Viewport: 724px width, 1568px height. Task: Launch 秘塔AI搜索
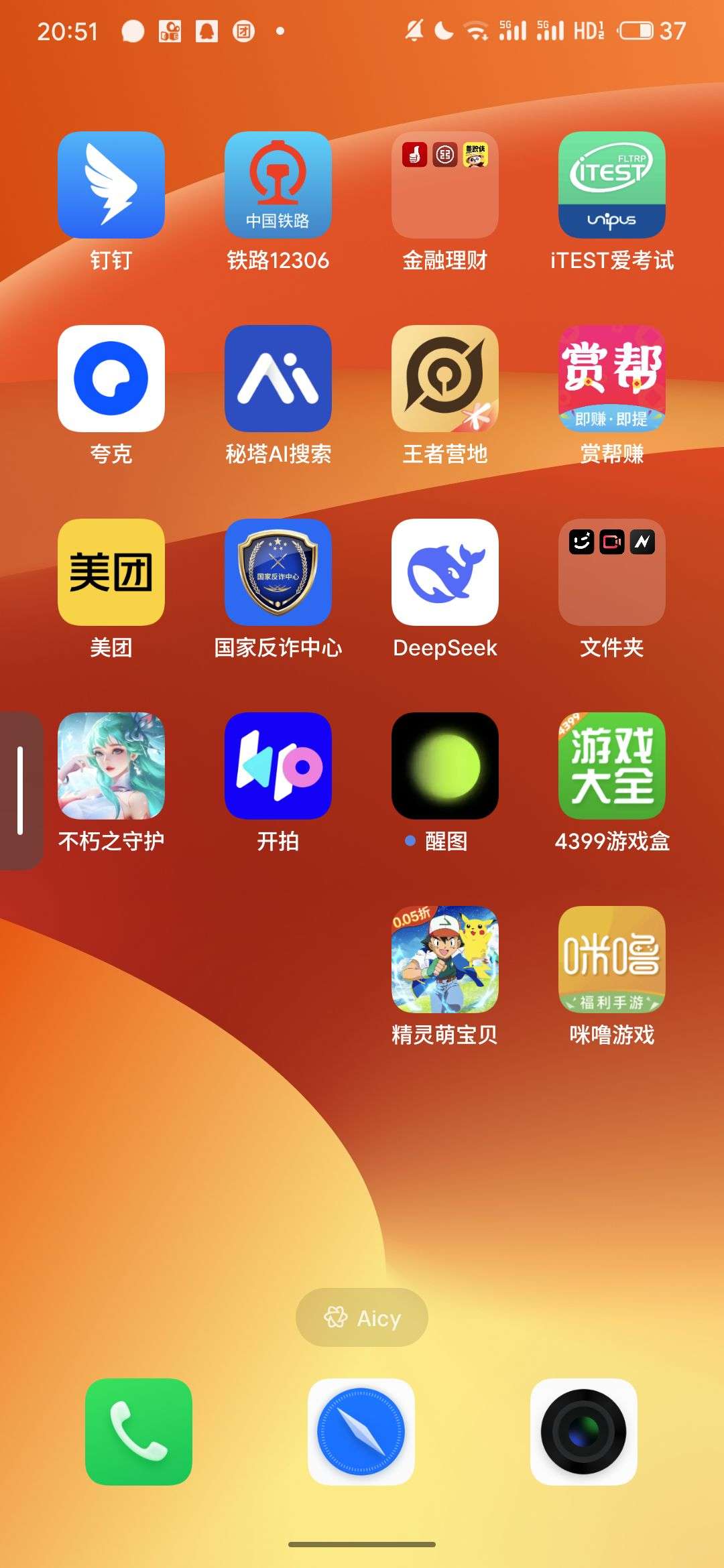coord(278,379)
